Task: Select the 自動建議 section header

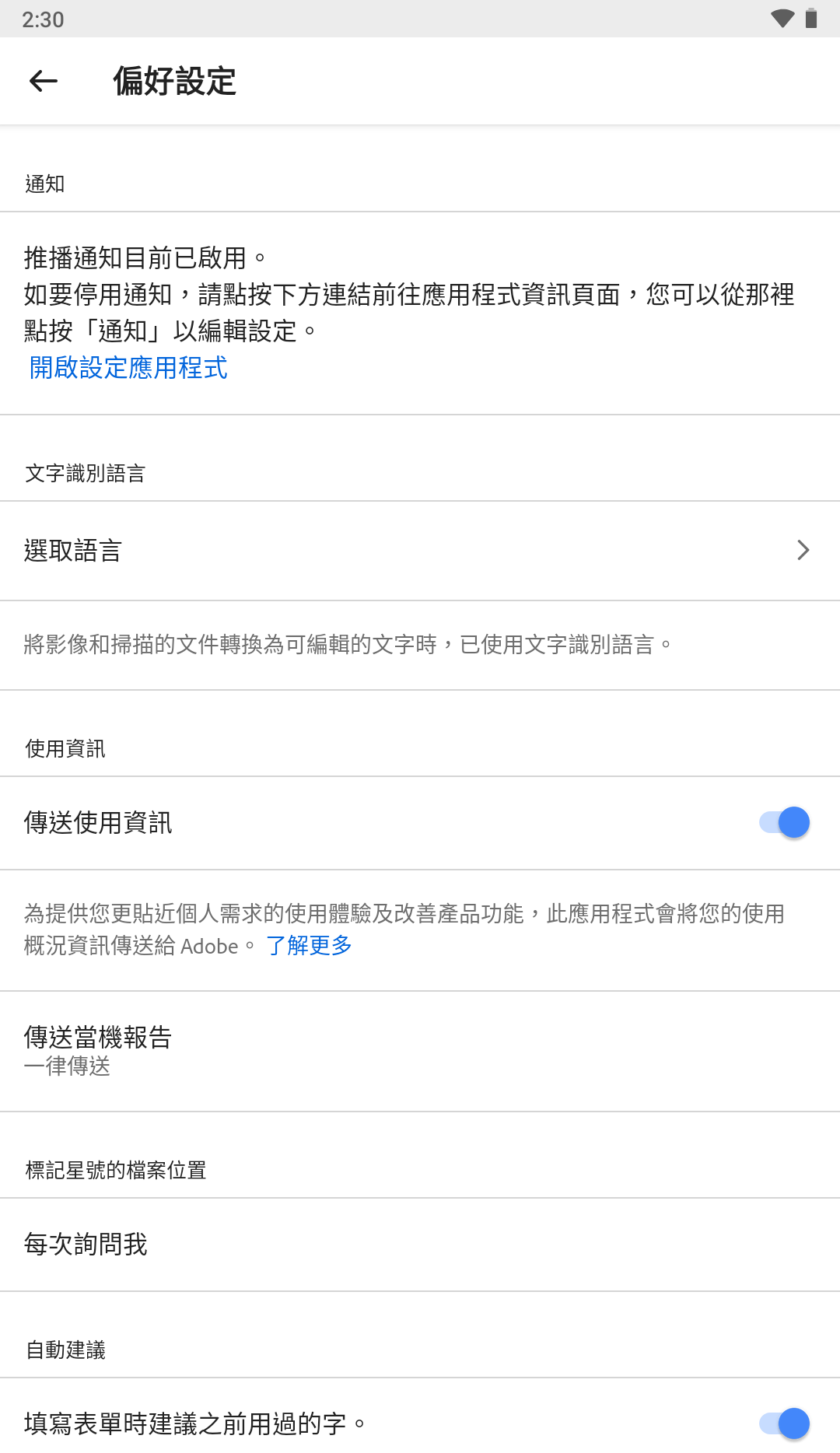Action: [65, 1351]
